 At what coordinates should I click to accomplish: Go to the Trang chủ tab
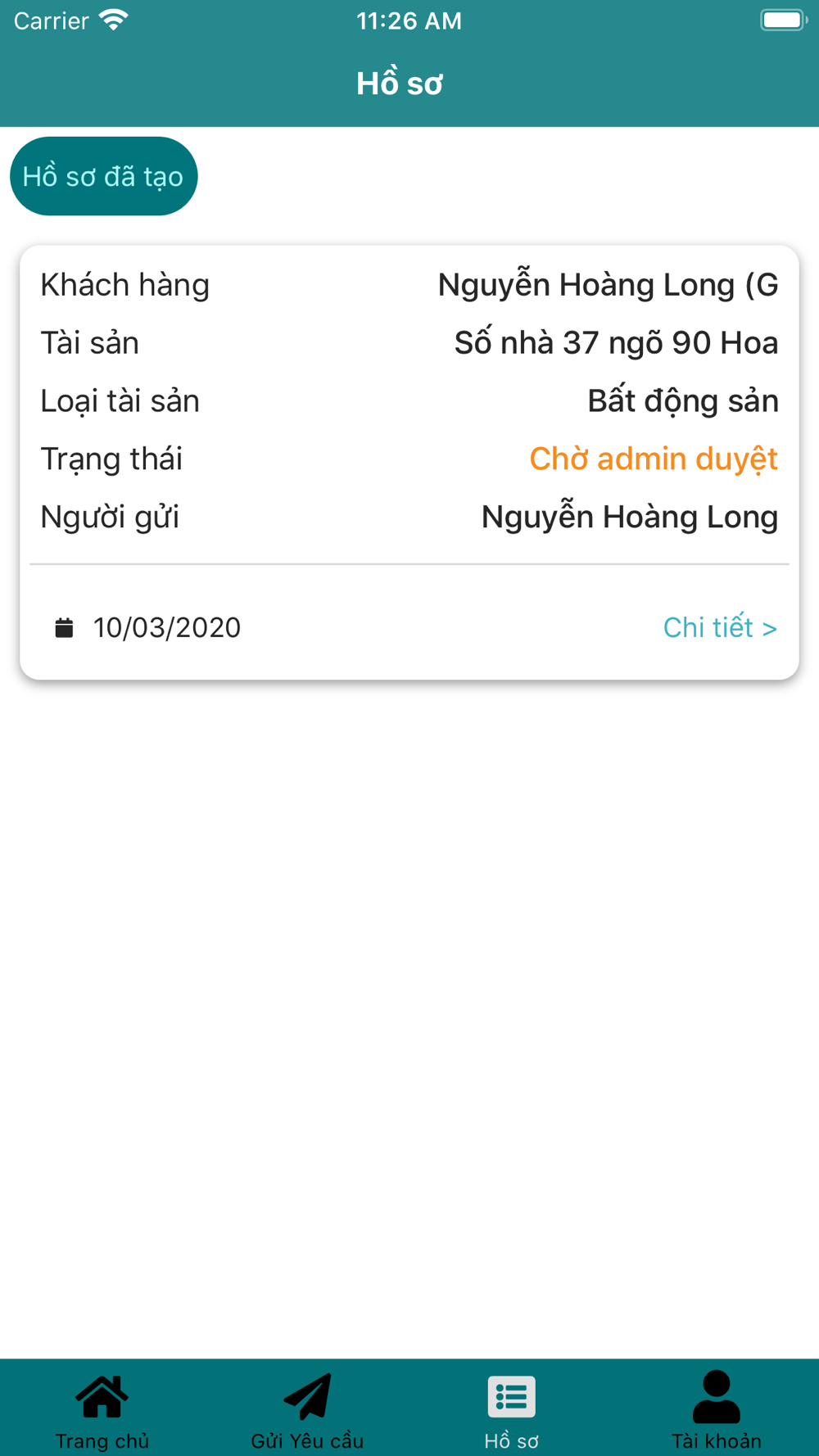click(102, 1409)
